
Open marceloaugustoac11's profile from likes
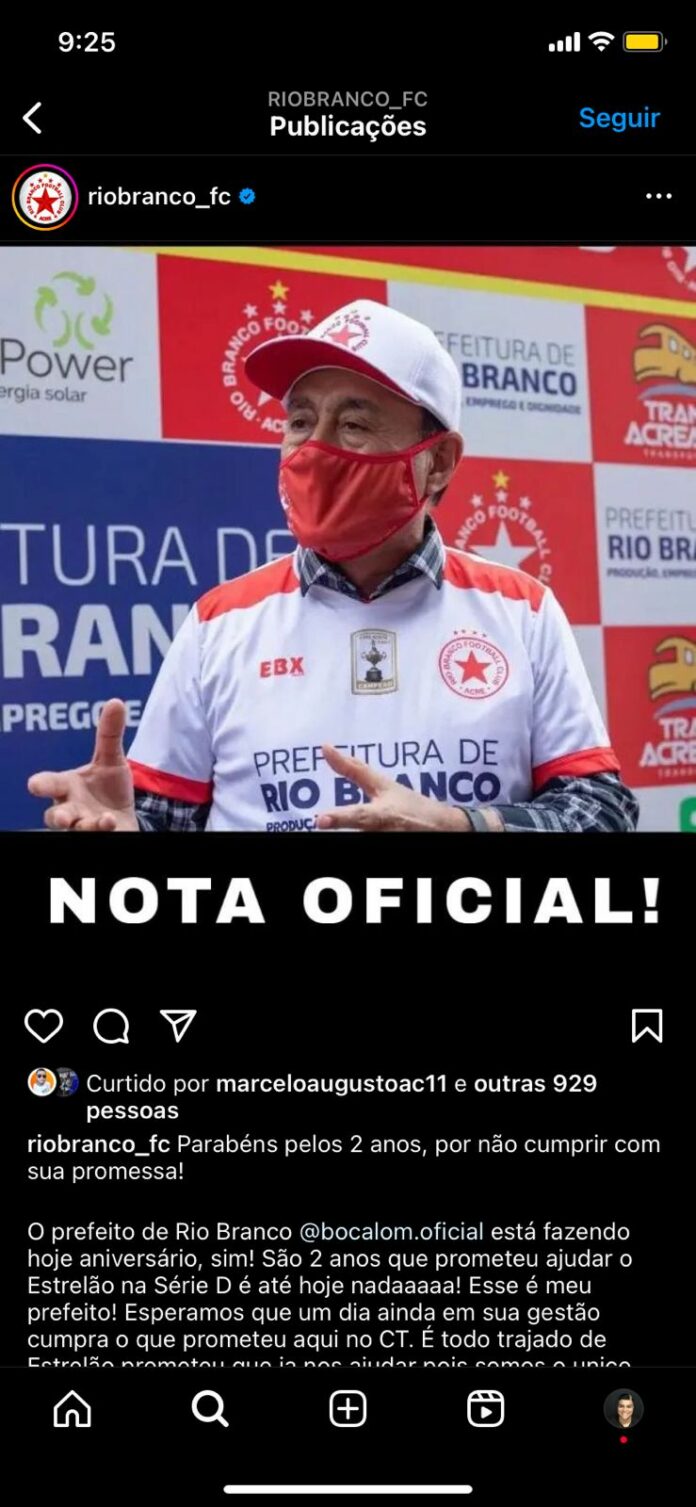[x=330, y=1084]
